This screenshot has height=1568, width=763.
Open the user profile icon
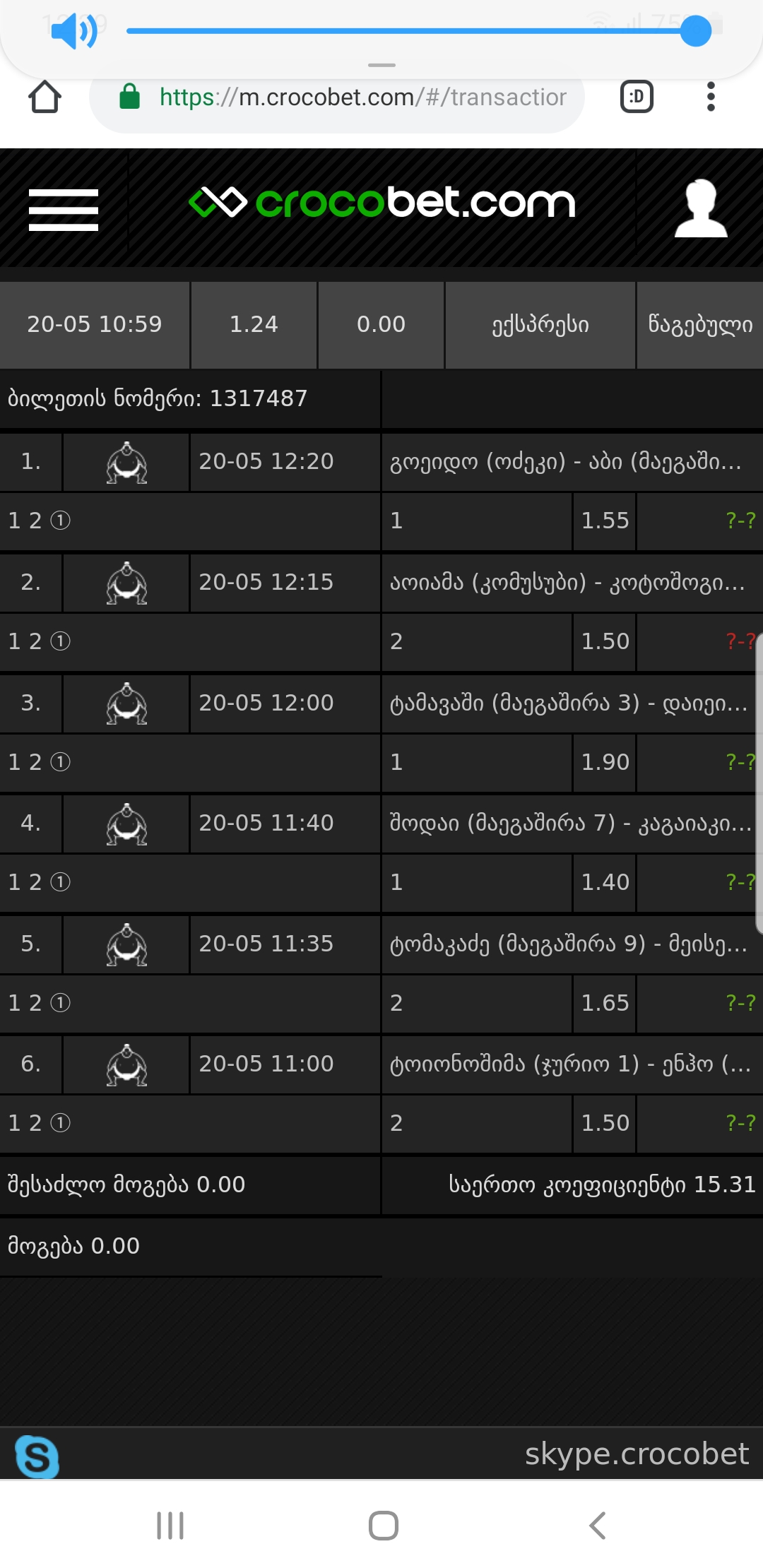(x=700, y=208)
